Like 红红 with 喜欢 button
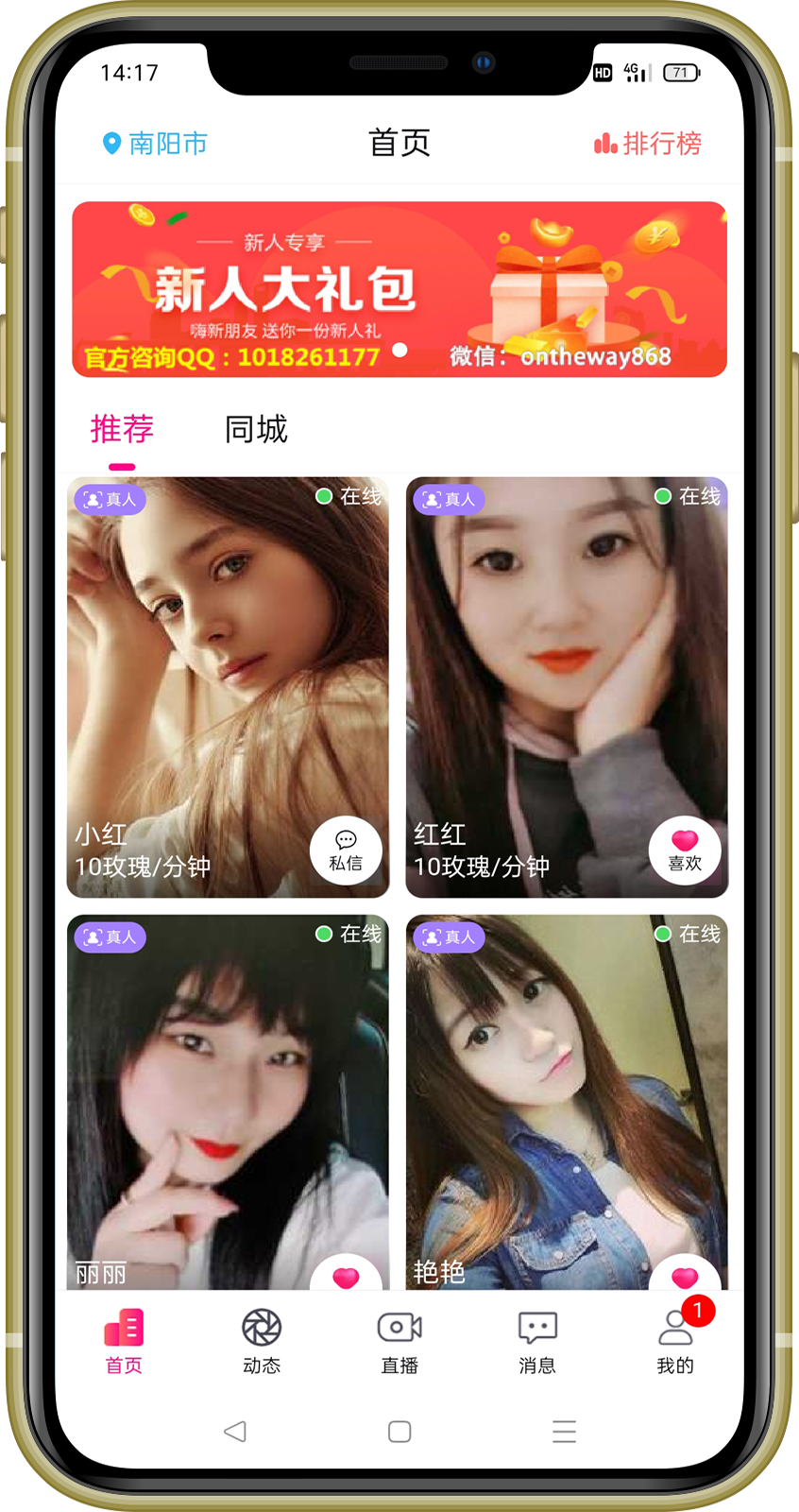 [685, 850]
